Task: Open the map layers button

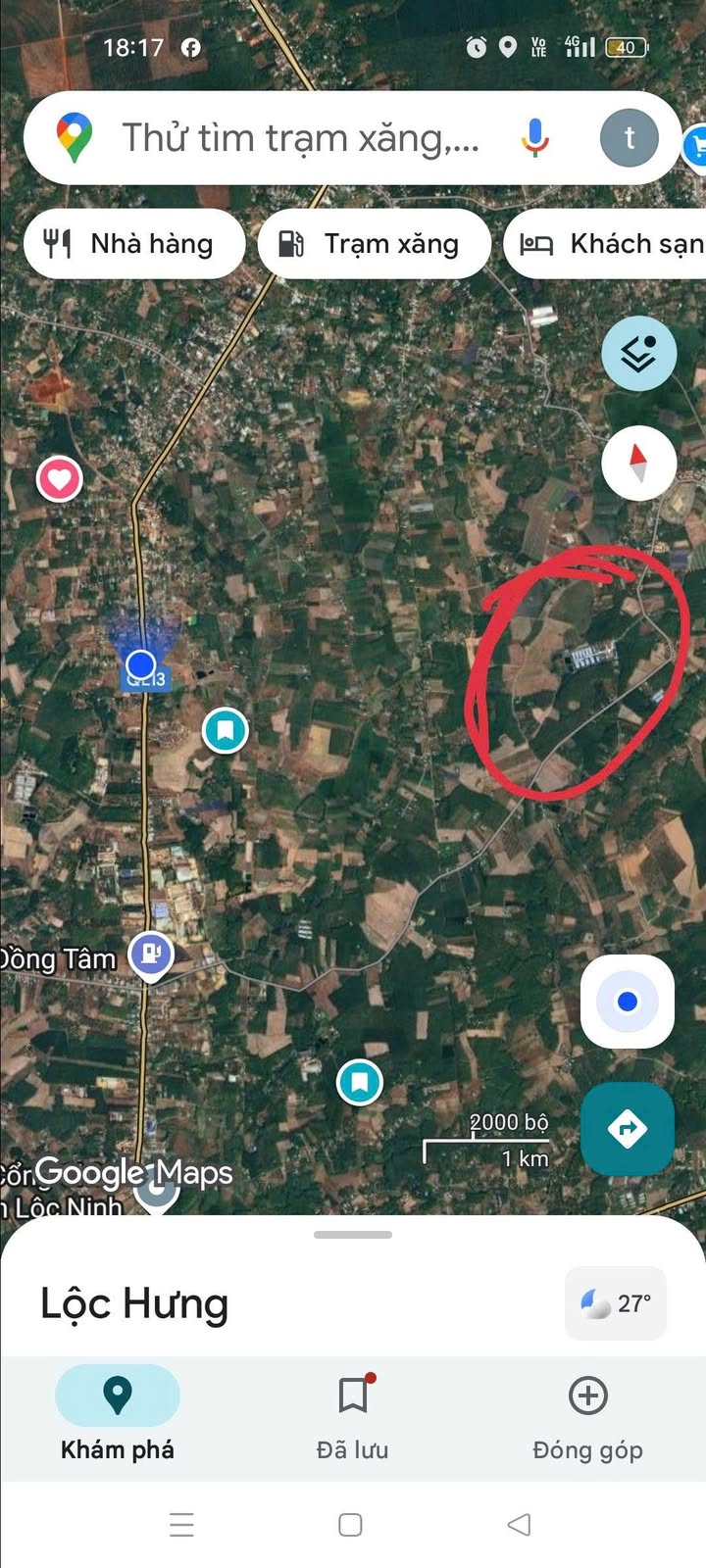Action: (x=638, y=354)
